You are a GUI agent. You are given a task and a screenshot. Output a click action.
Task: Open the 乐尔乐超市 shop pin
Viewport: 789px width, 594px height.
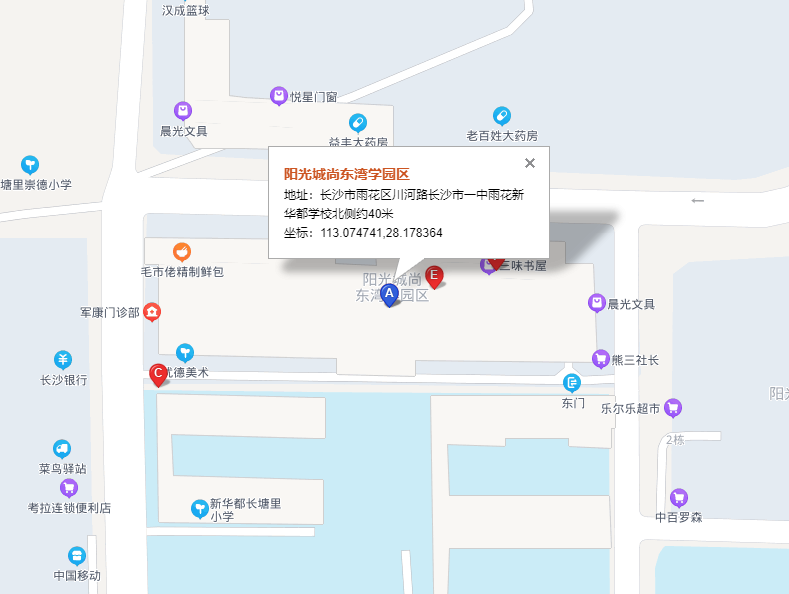pyautogui.click(x=673, y=407)
